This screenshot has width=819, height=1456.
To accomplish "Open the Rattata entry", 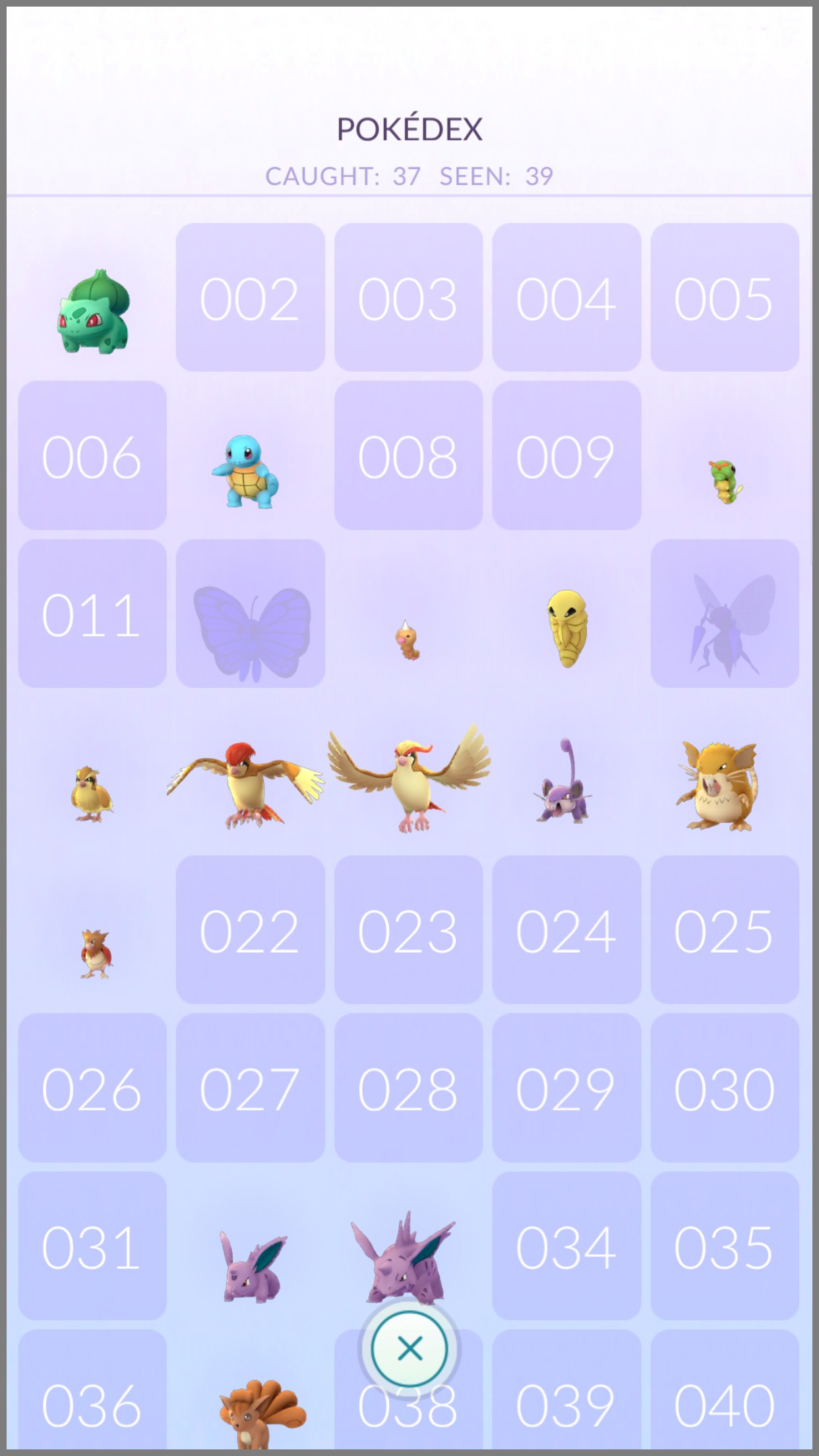I will coord(564,785).
